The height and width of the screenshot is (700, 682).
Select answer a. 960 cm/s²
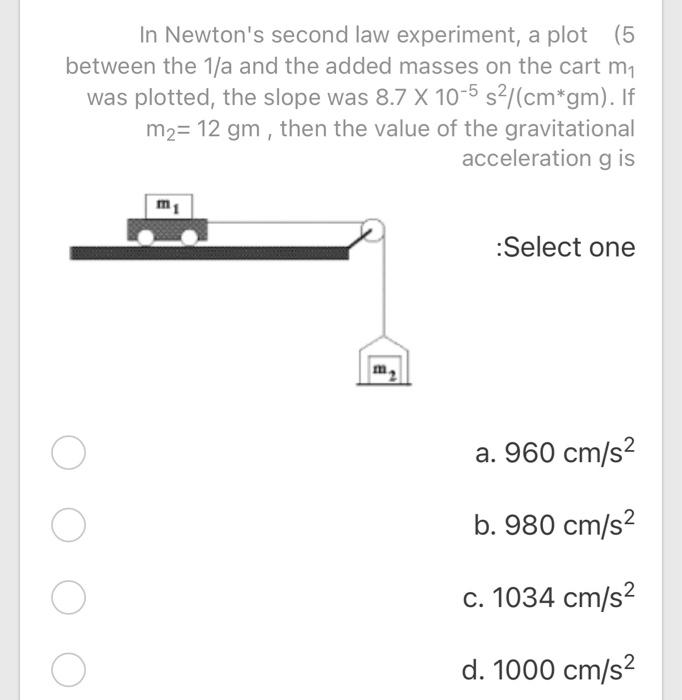[x=68, y=453]
